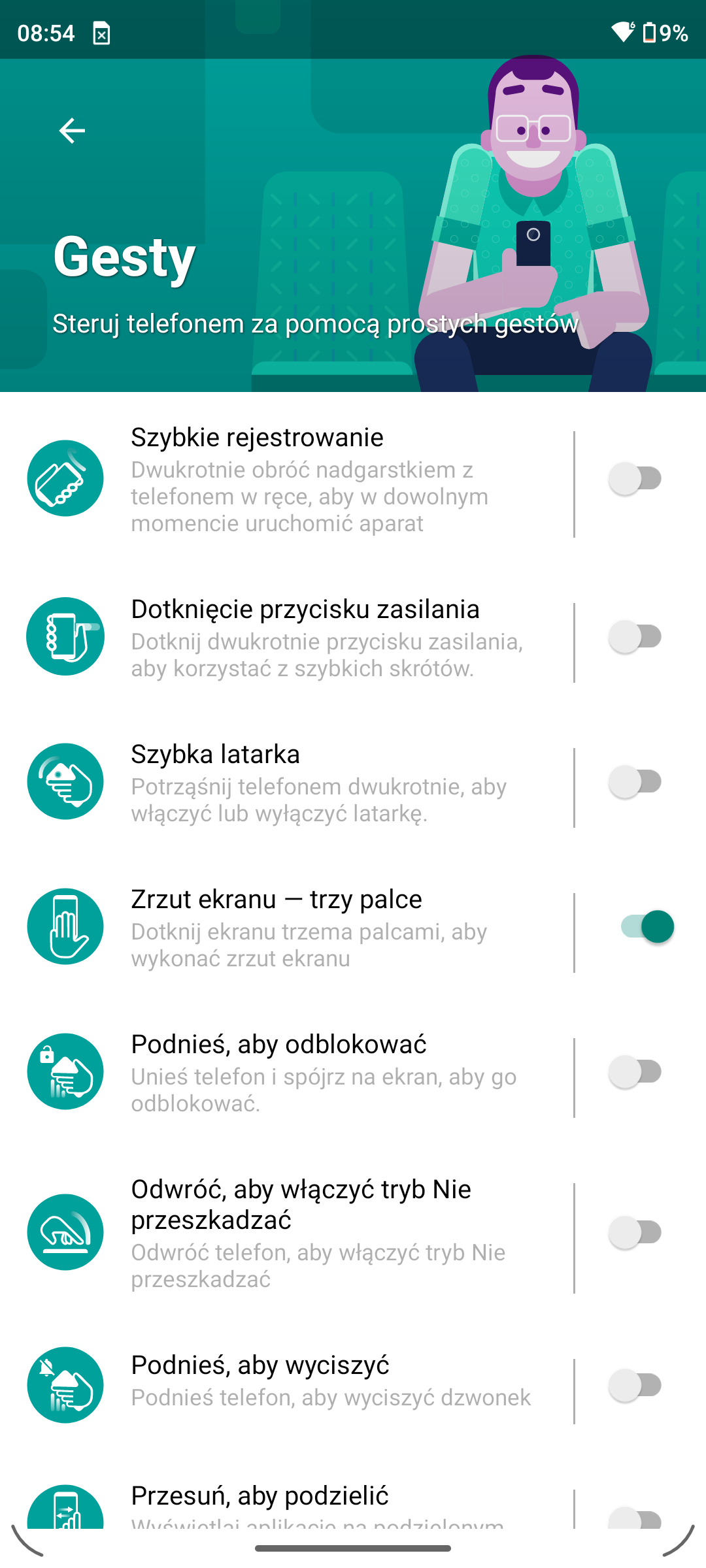This screenshot has height=1568, width=706.
Task: Turn on Podnieś, aby wyciszyć switch
Action: click(x=635, y=1385)
